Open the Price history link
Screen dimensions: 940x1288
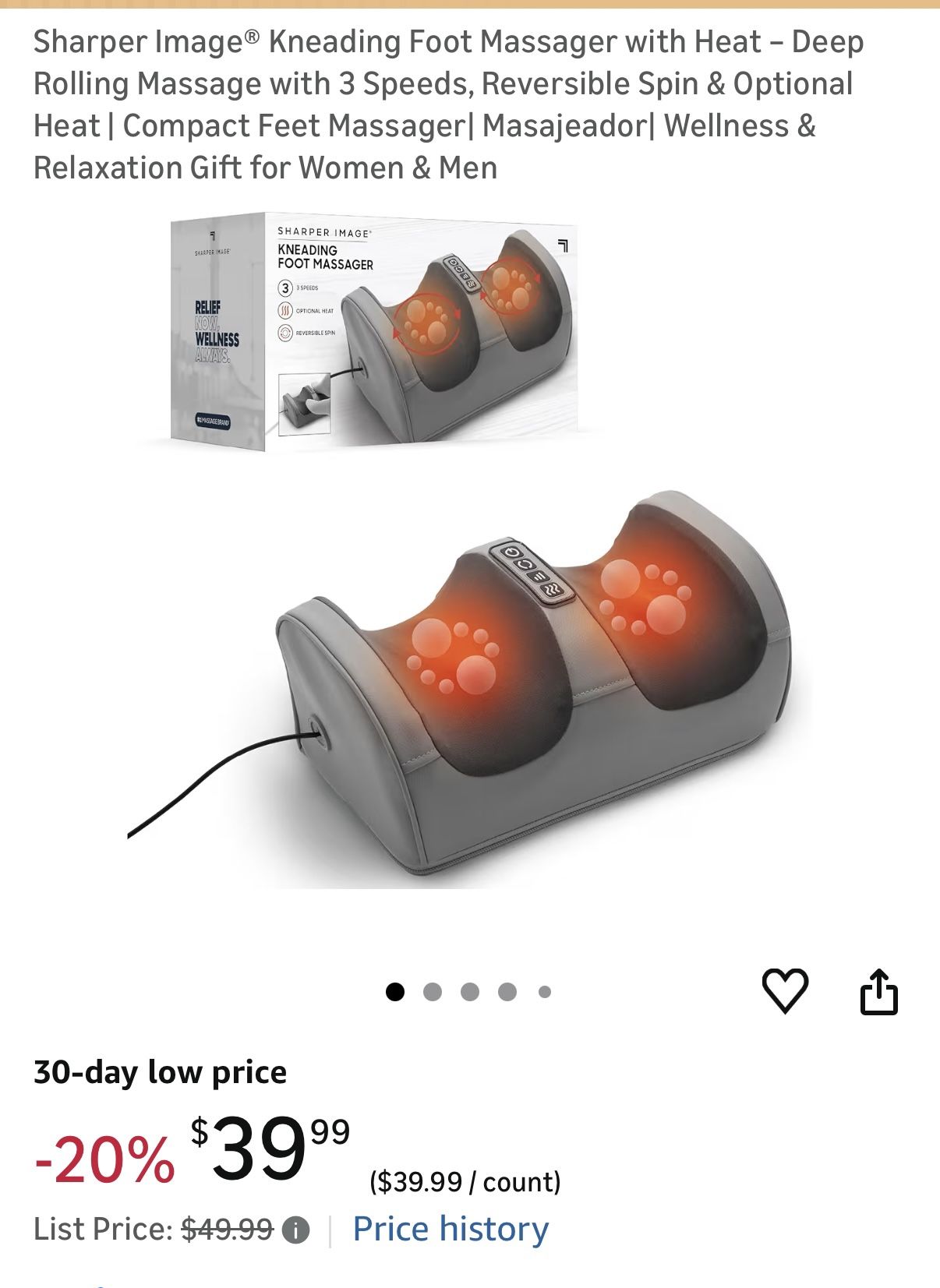451,1229
